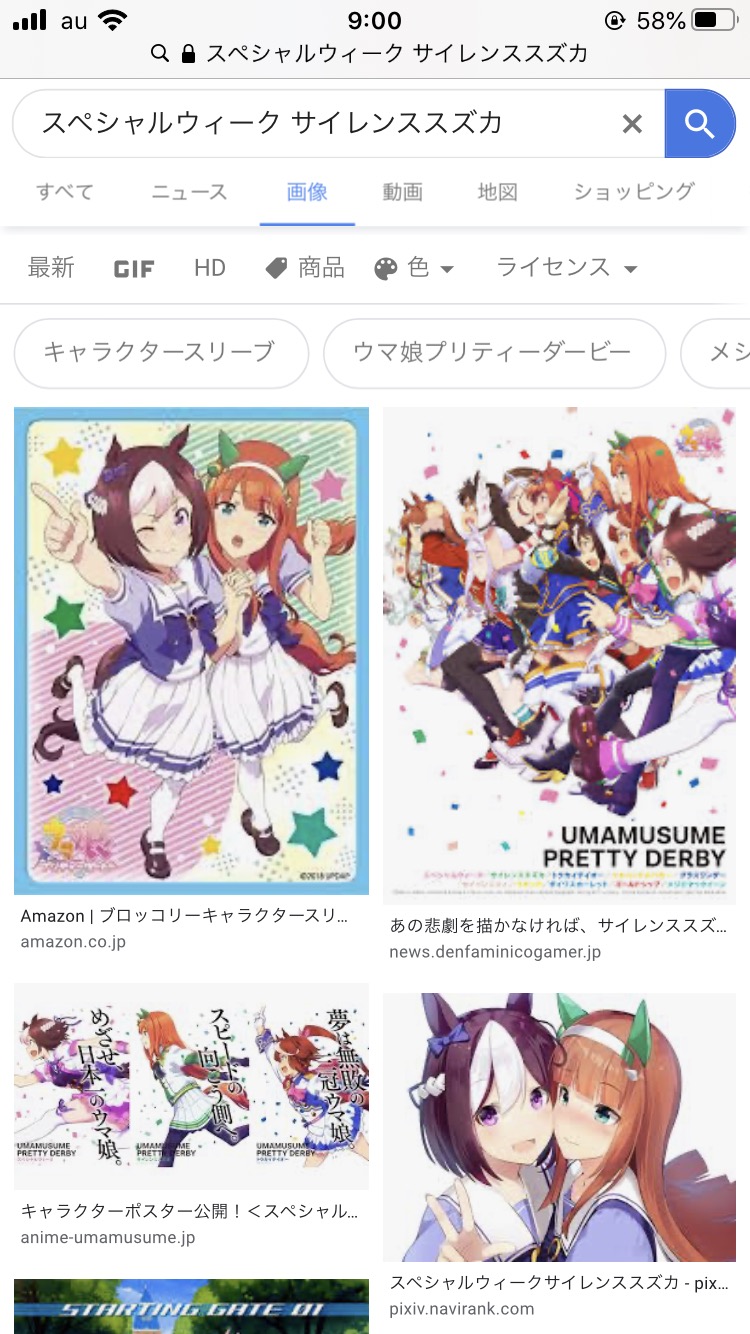The image size is (750, 1334).
Task: Open the news.denfaminicogamer.jp image result
Action: coord(560,656)
